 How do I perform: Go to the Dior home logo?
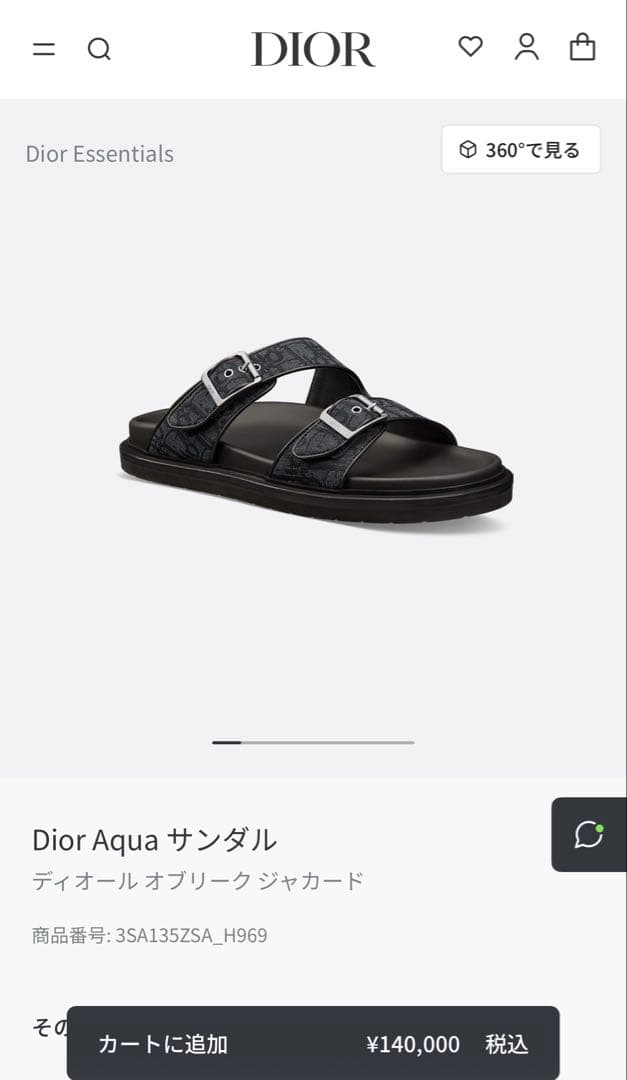313,49
